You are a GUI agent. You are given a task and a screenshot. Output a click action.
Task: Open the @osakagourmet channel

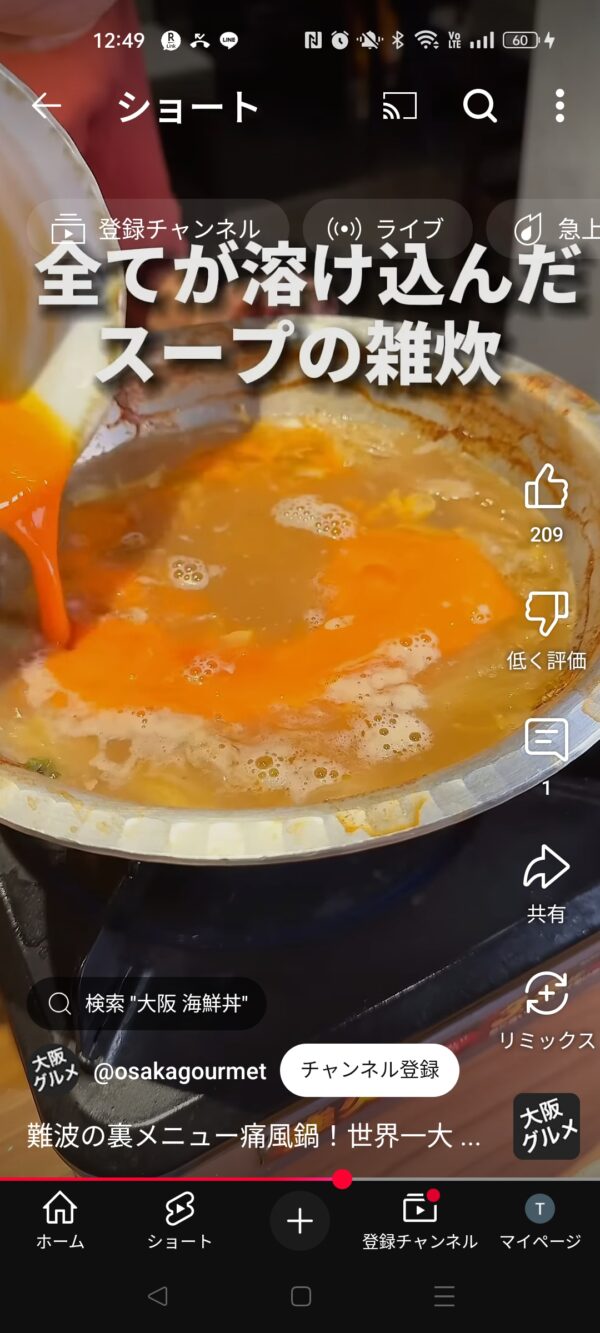[x=180, y=1071]
